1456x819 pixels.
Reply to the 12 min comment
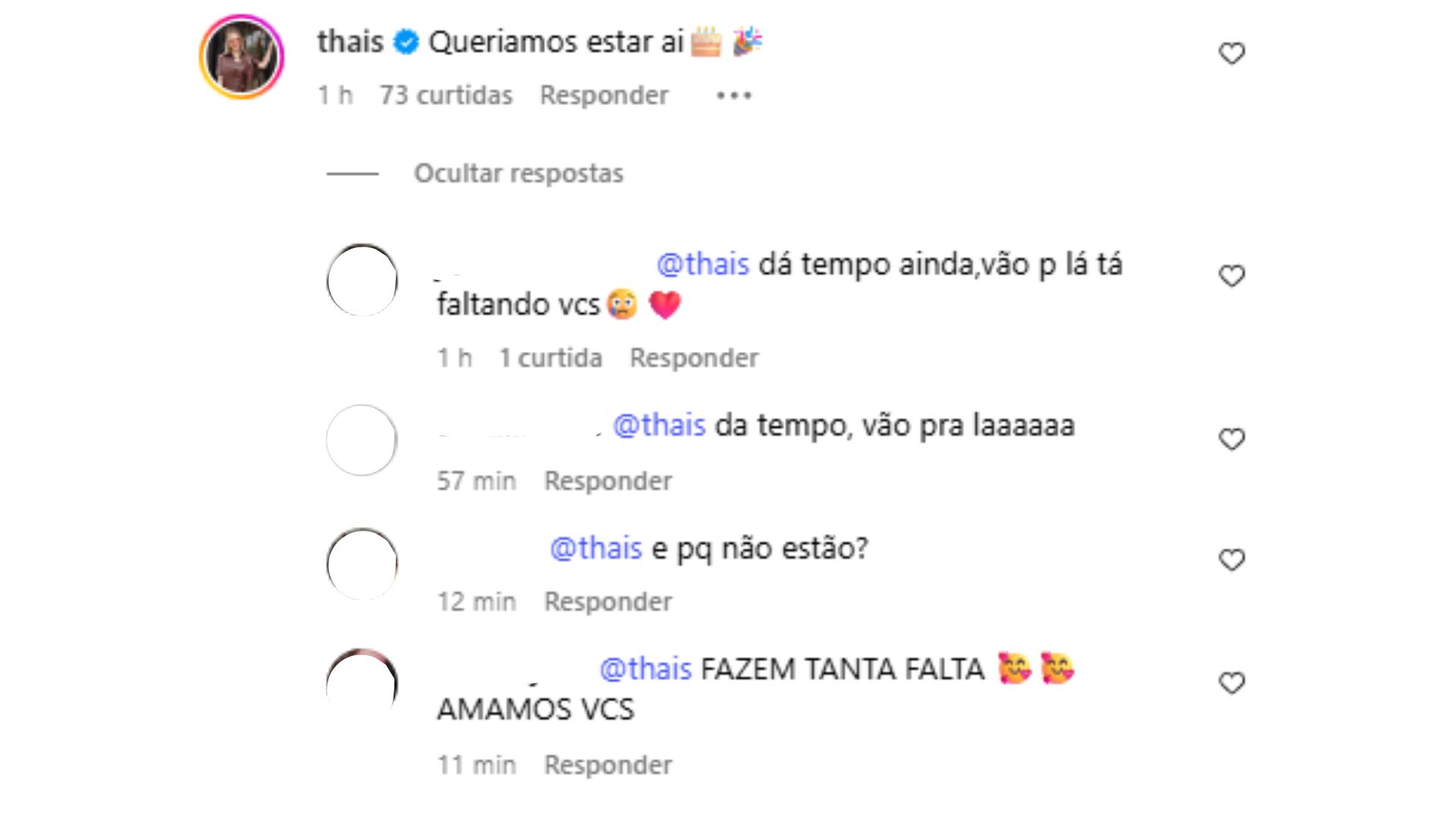[x=607, y=601]
